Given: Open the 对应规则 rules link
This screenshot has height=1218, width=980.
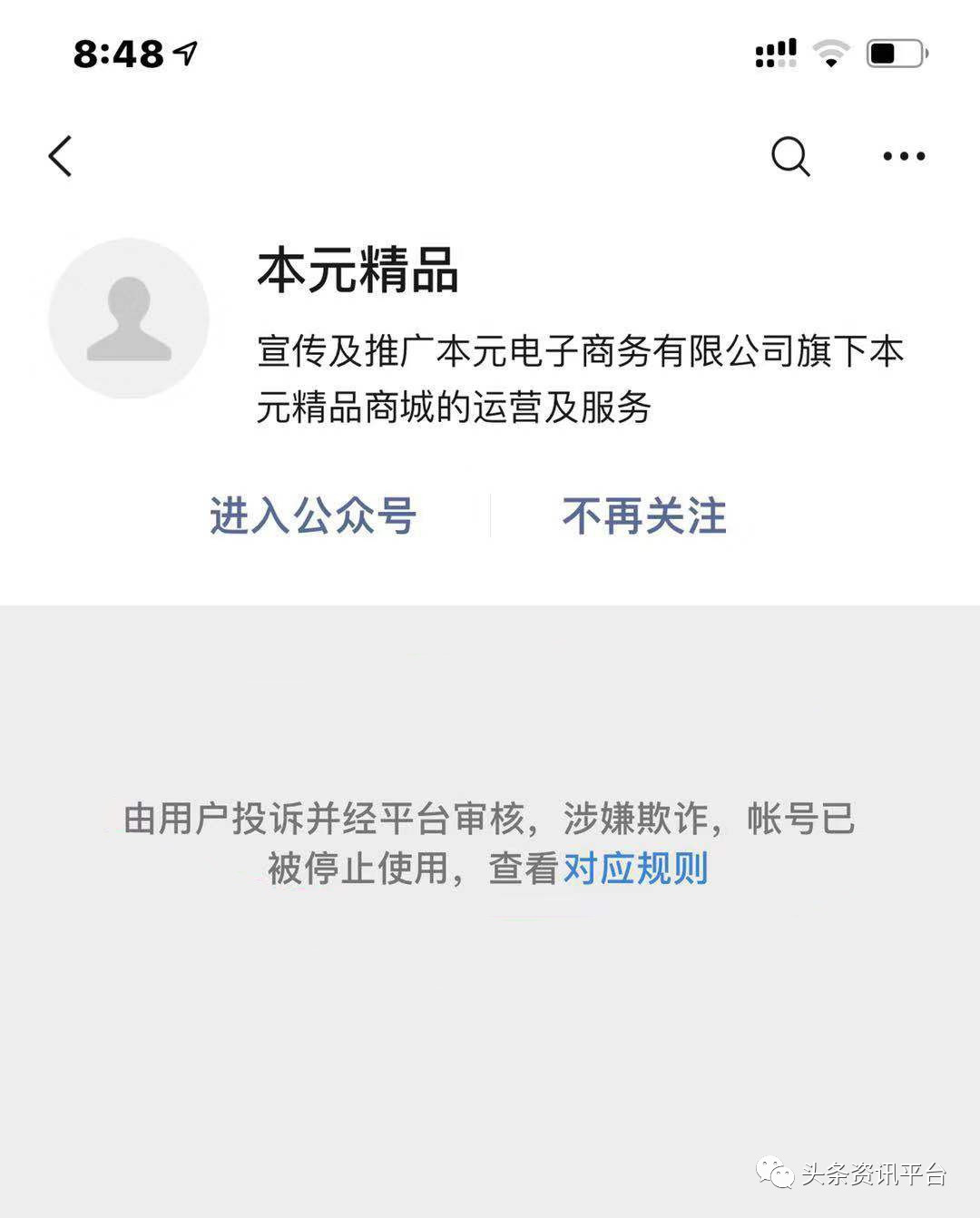Looking at the screenshot, I should point(635,869).
